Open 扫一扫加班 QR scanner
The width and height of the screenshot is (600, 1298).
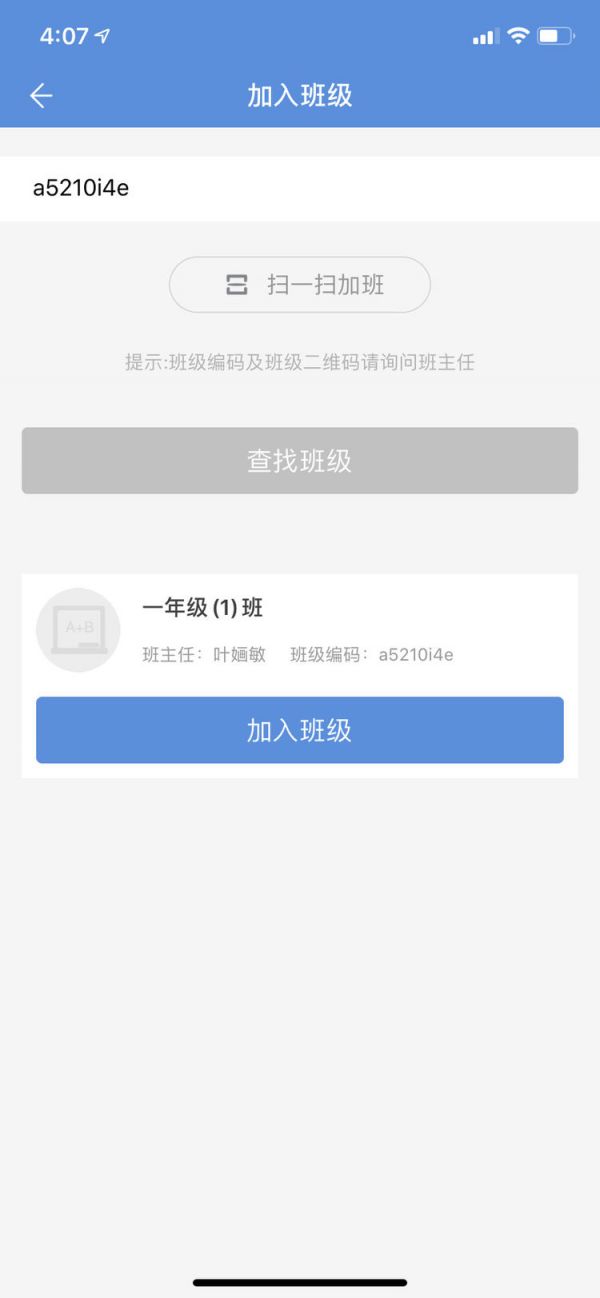[x=300, y=285]
